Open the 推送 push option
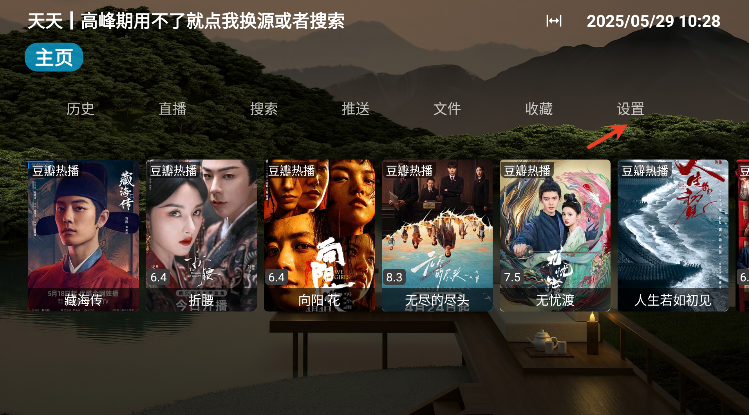749x415 pixels. click(356, 109)
